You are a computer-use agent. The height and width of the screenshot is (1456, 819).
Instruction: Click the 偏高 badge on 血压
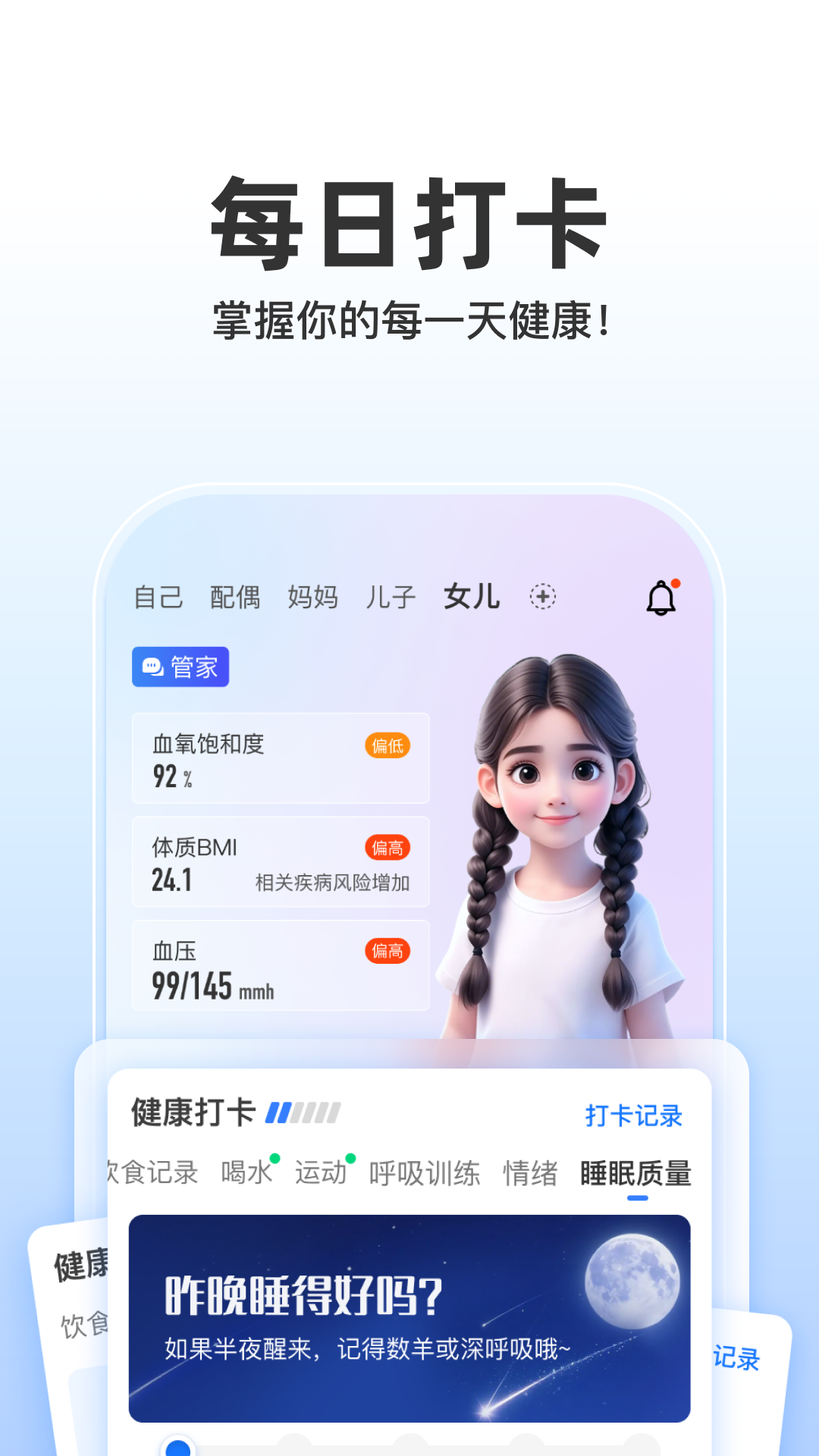tap(387, 949)
